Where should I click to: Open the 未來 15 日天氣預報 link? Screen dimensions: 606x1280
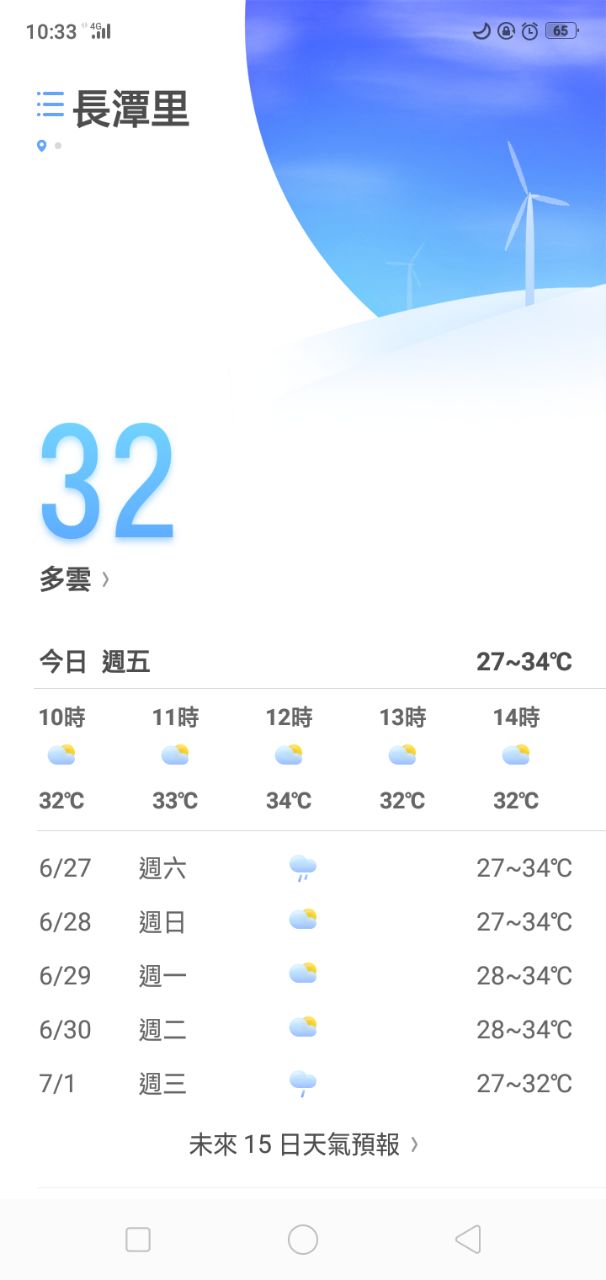coord(303,1145)
